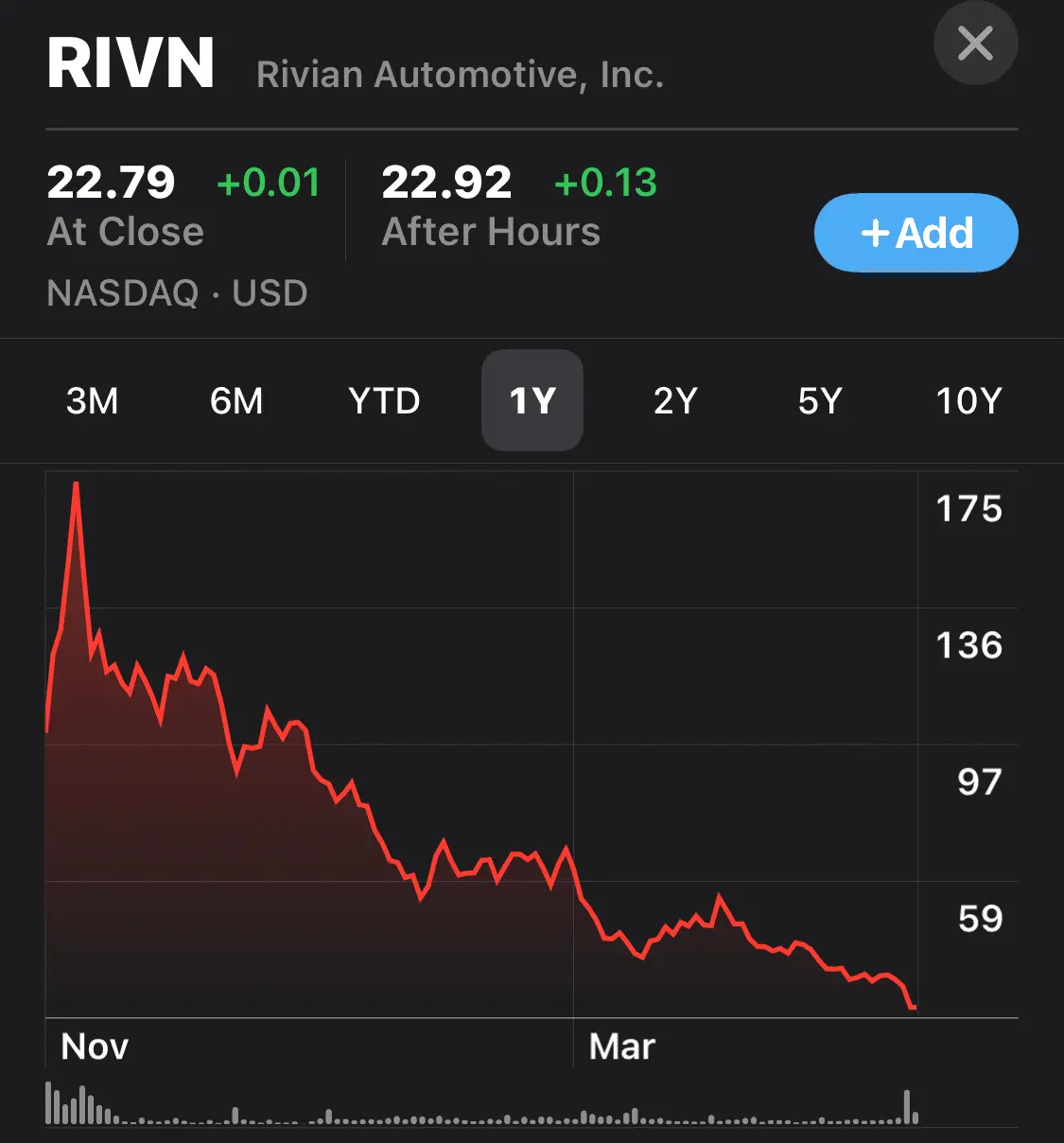View the 5Y price history
The width and height of the screenshot is (1064, 1143).
pos(819,401)
